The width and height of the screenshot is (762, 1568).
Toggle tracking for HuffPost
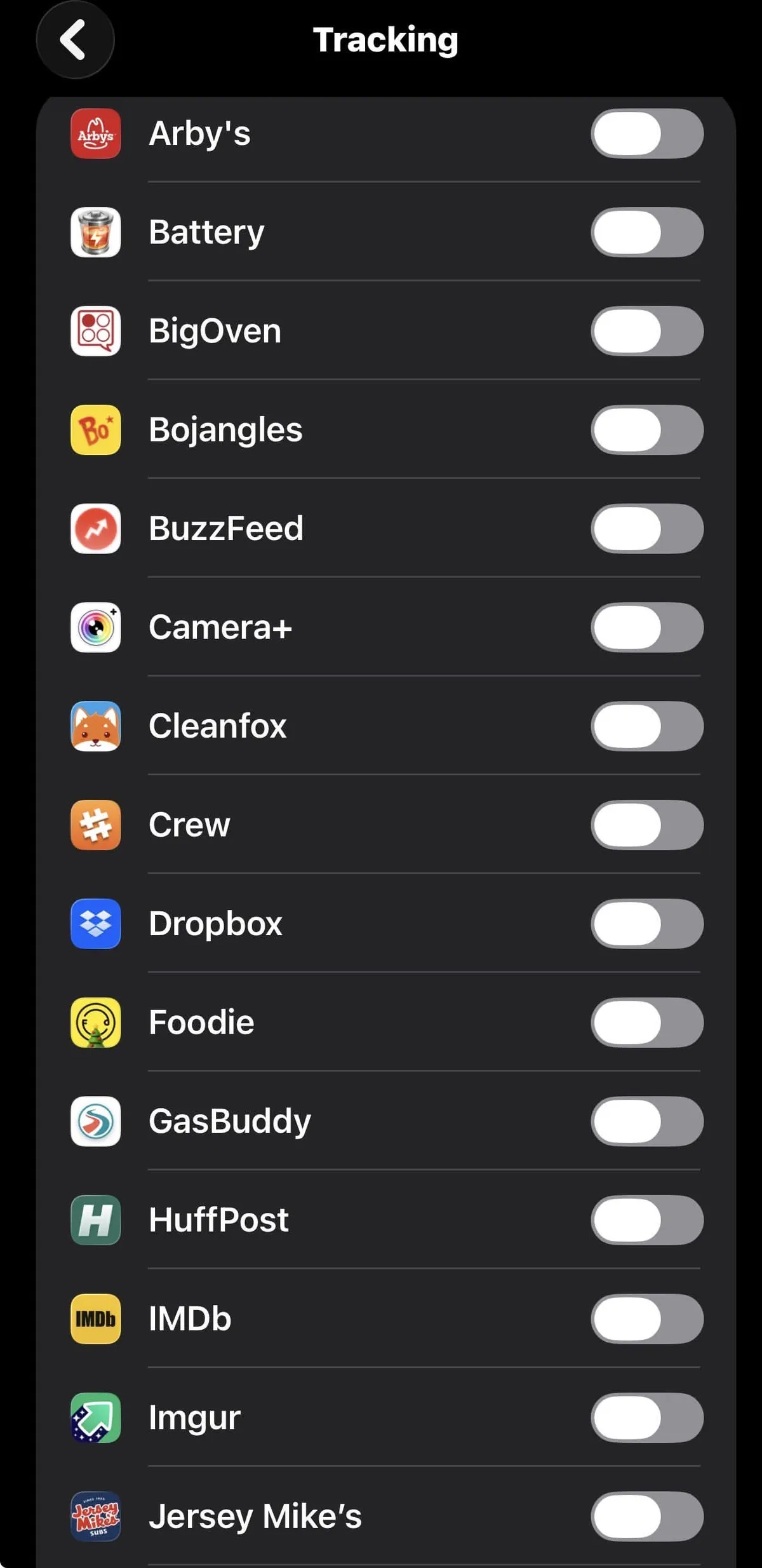647,1220
